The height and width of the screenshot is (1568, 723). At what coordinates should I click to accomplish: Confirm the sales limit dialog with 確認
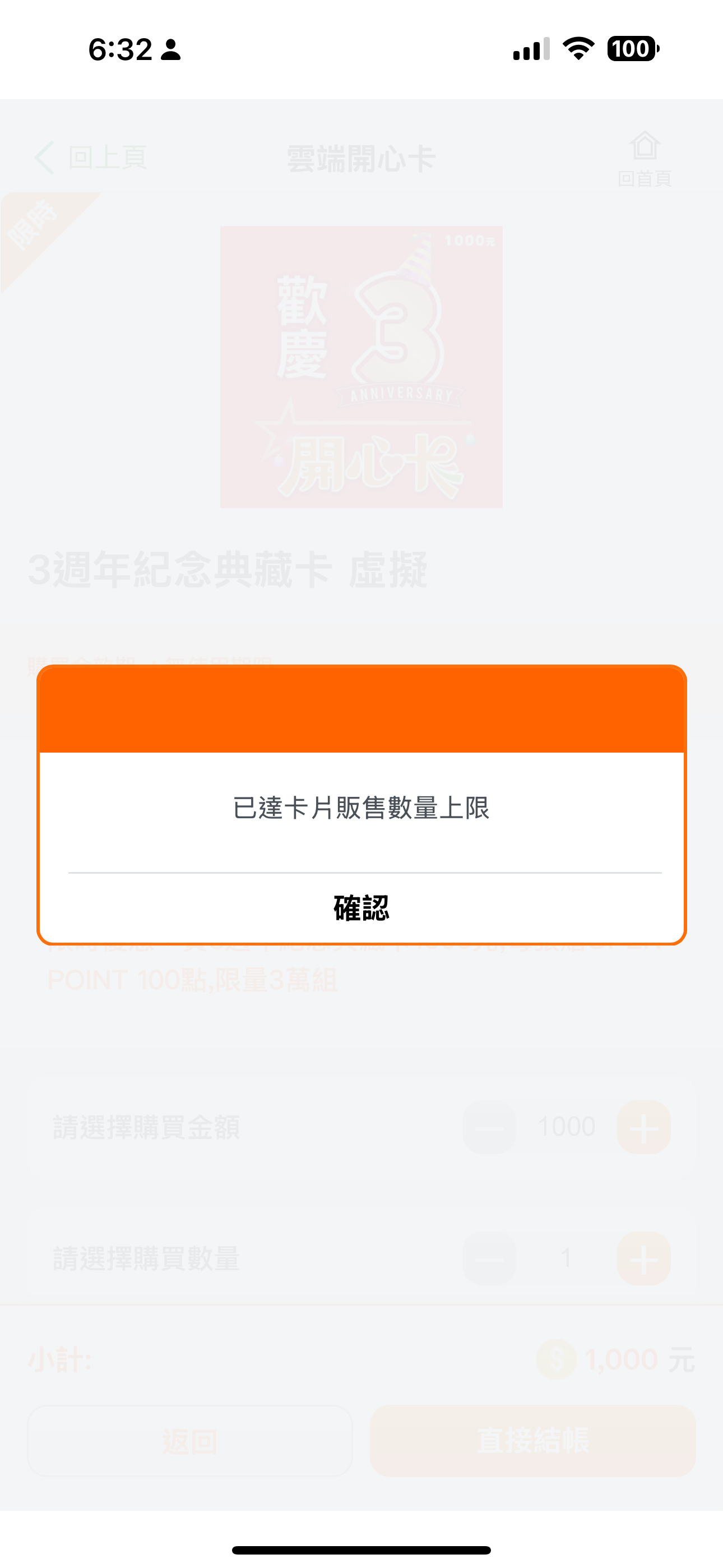click(361, 908)
